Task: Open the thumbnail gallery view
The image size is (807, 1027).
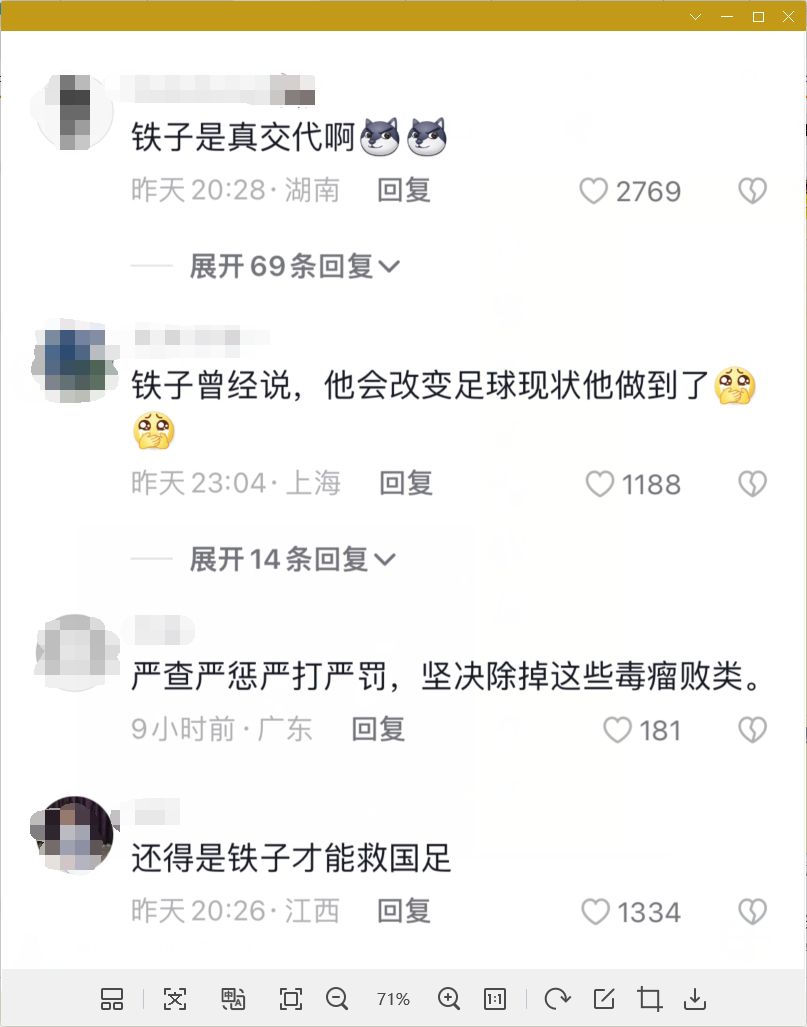Action: pyautogui.click(x=112, y=998)
